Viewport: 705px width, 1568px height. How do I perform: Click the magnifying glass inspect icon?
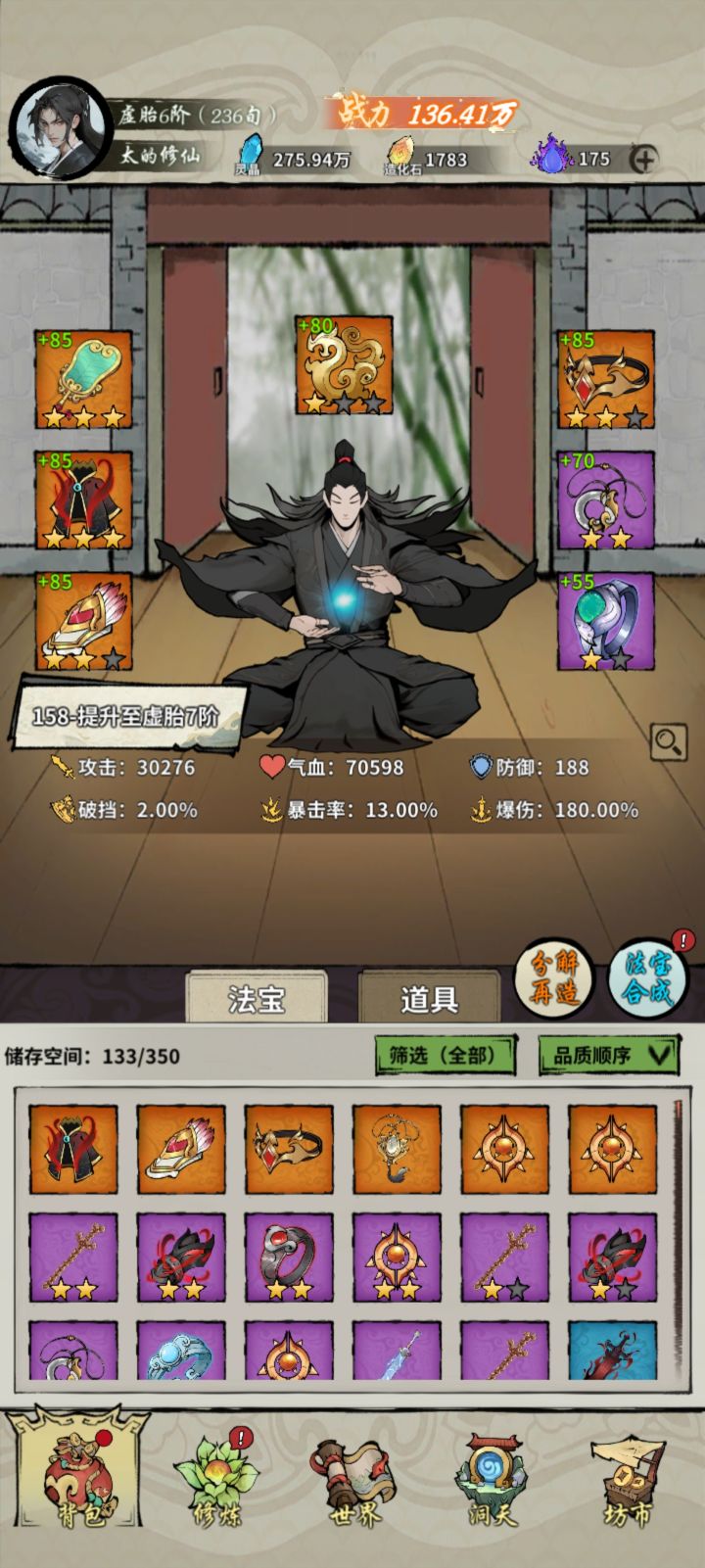(x=668, y=740)
